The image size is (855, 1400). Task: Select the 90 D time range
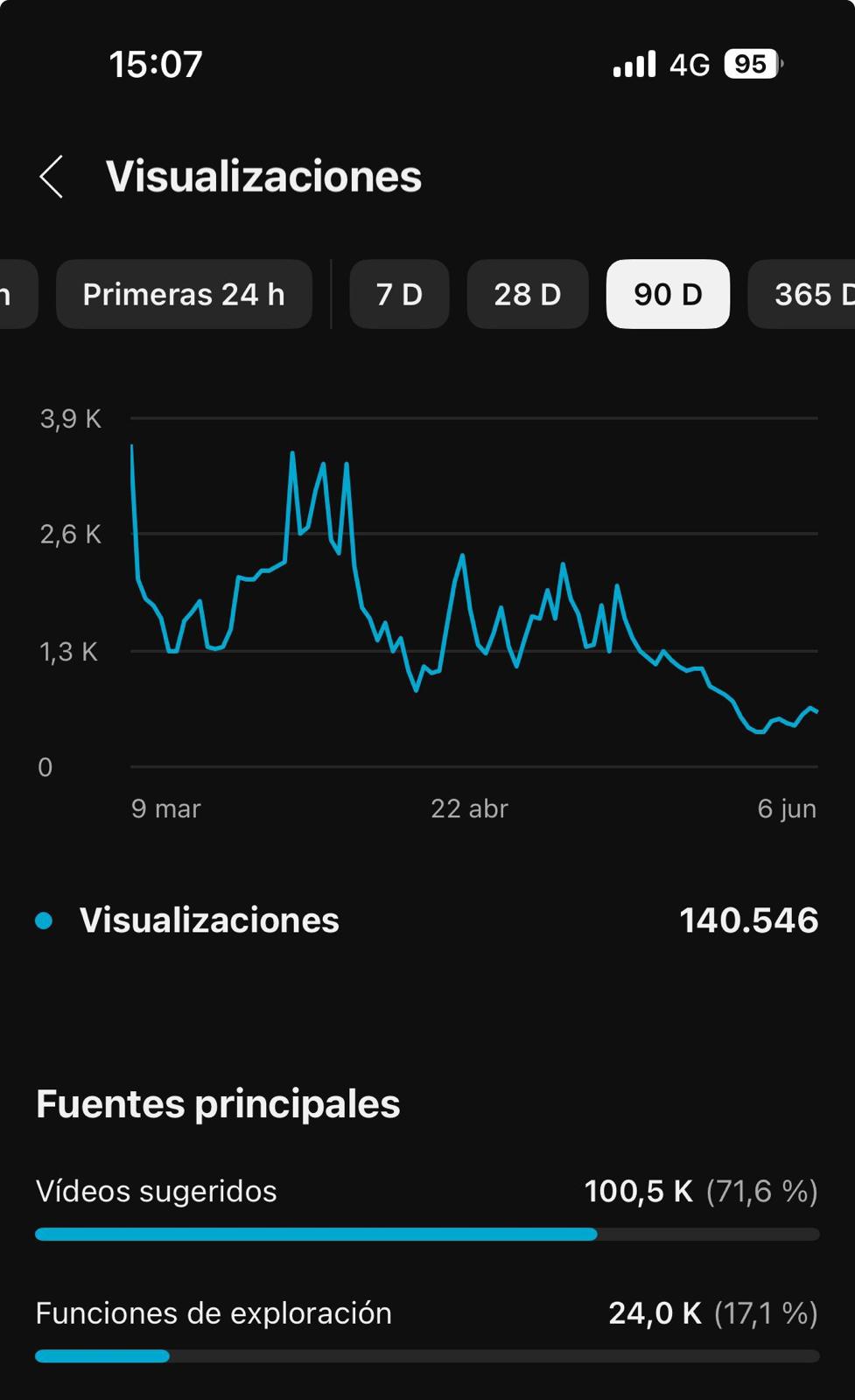pos(668,295)
